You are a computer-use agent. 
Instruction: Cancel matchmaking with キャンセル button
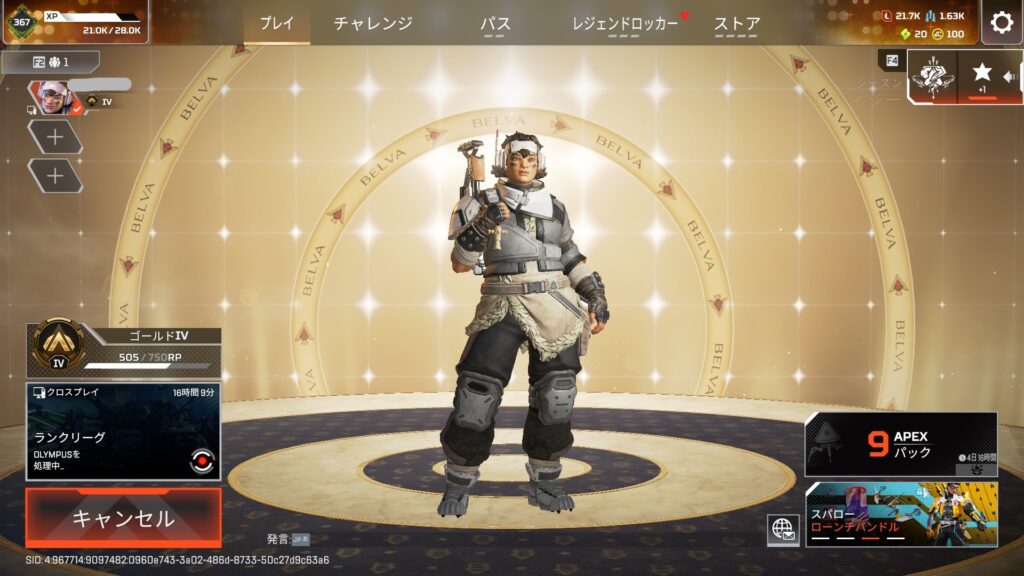(123, 518)
